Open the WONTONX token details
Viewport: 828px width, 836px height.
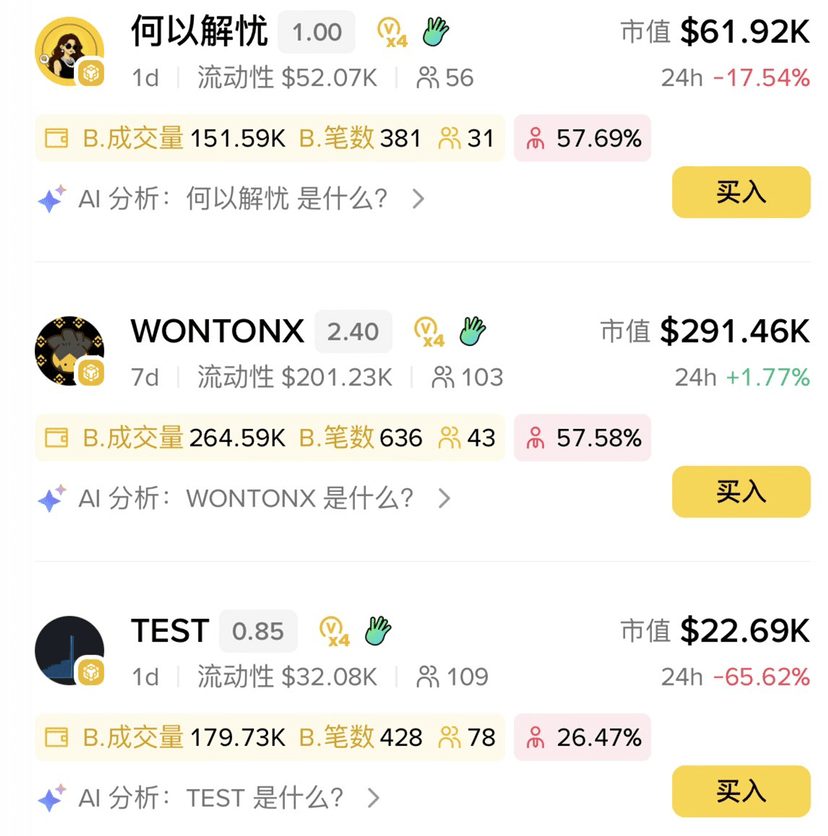(x=217, y=332)
